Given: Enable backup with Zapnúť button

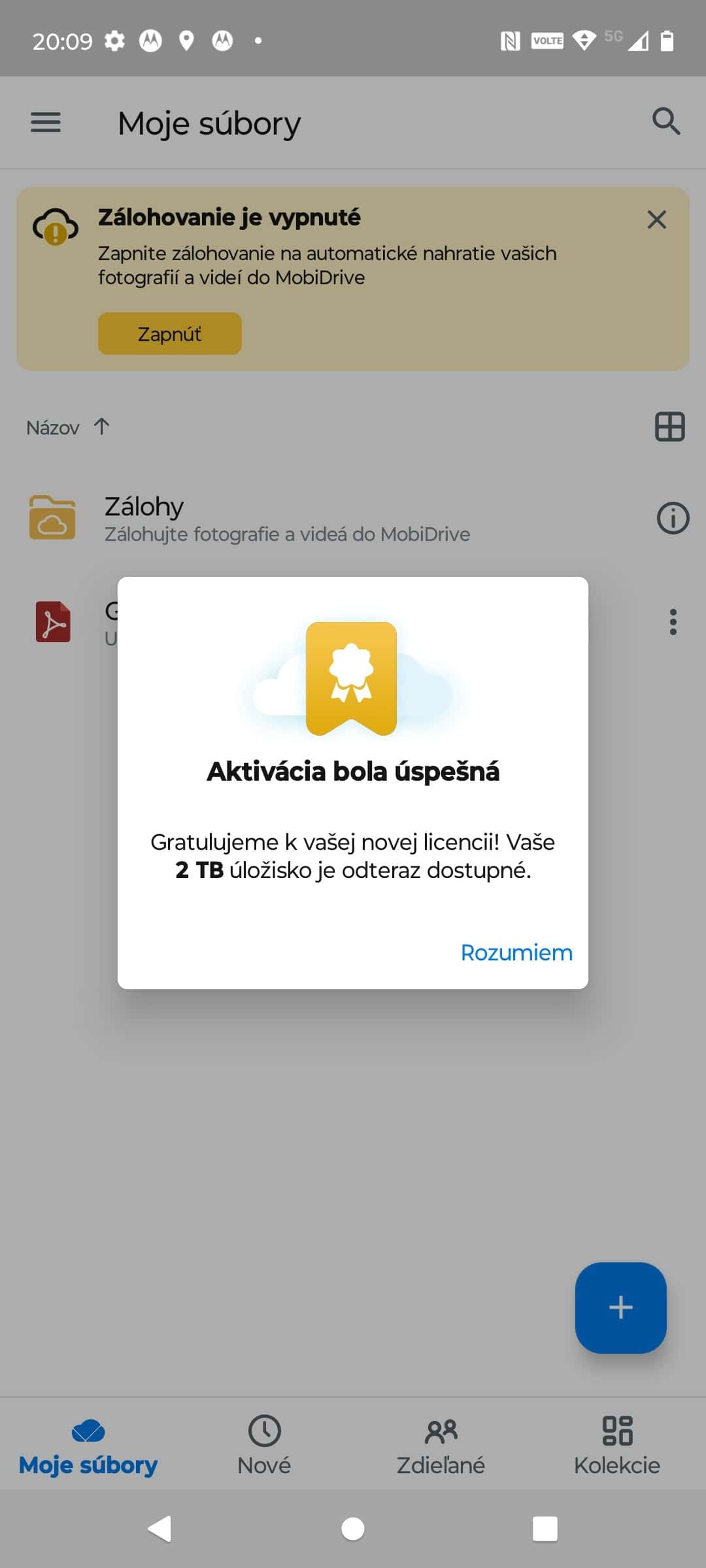Looking at the screenshot, I should pyautogui.click(x=169, y=334).
